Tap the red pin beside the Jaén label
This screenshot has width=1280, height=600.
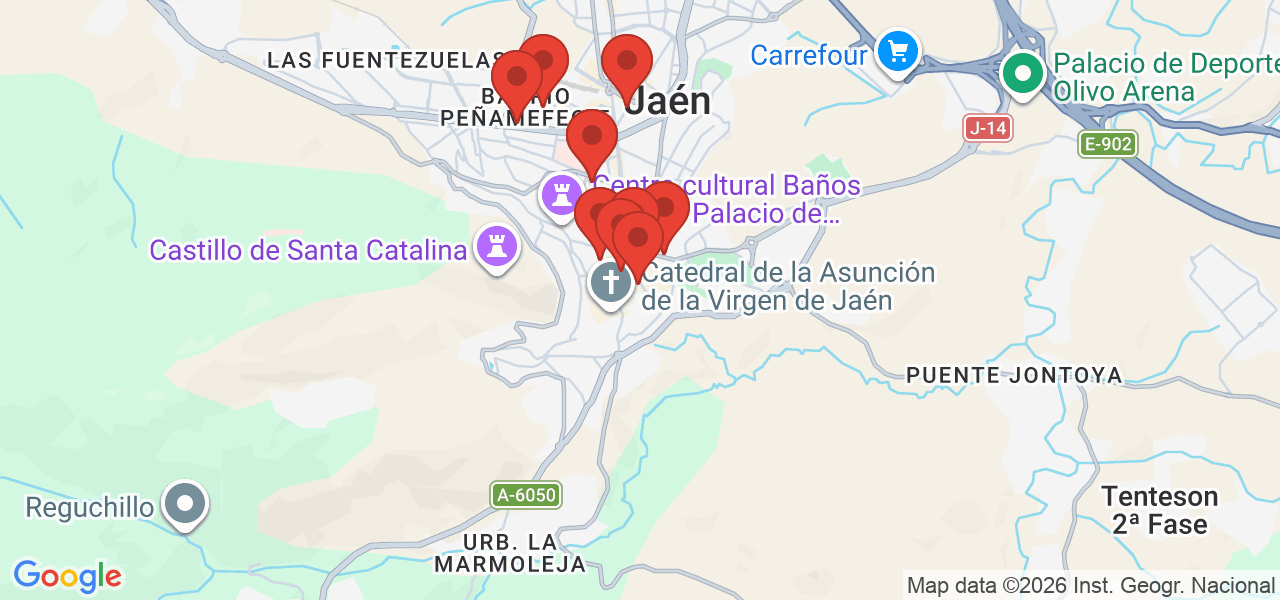pos(627,63)
